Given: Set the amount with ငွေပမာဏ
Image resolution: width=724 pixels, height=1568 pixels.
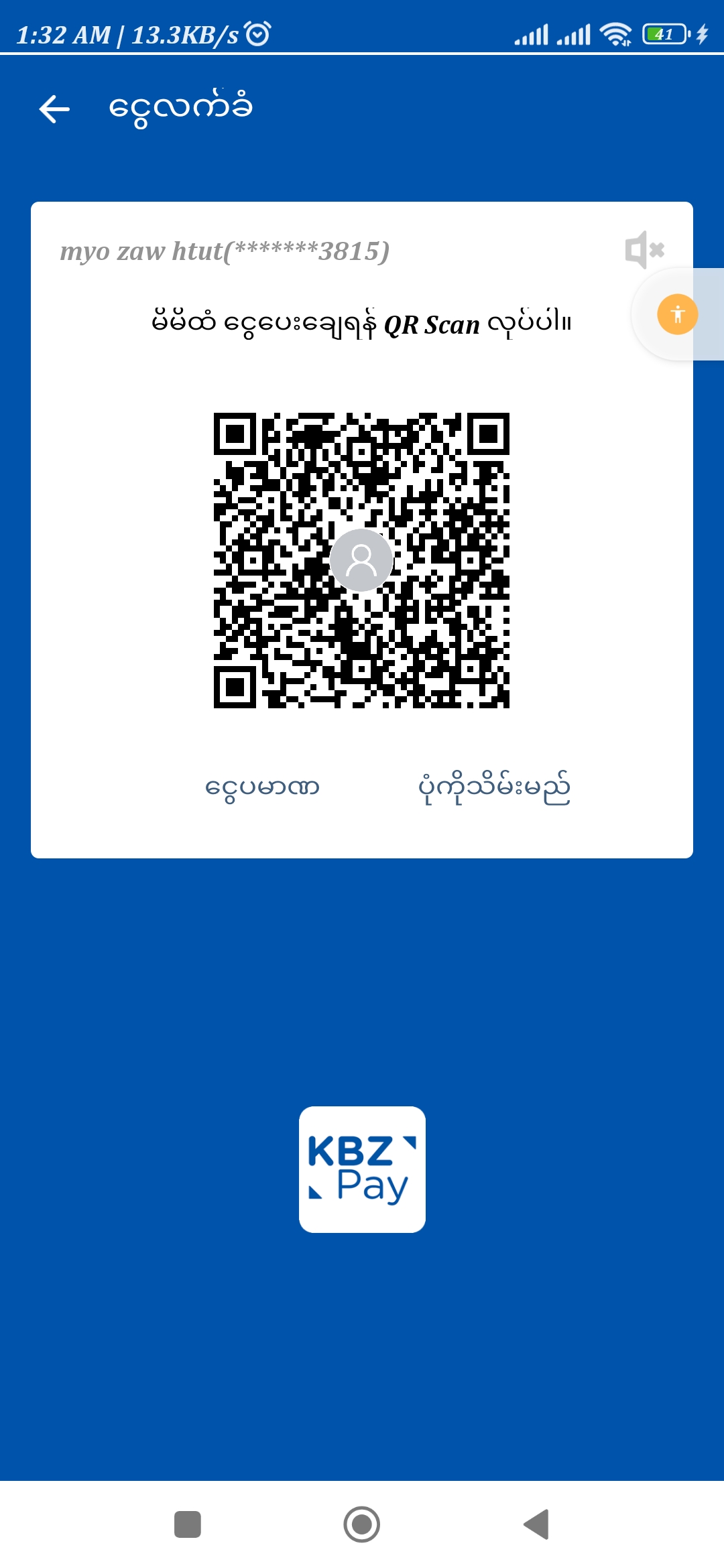Looking at the screenshot, I should pyautogui.click(x=262, y=787).
